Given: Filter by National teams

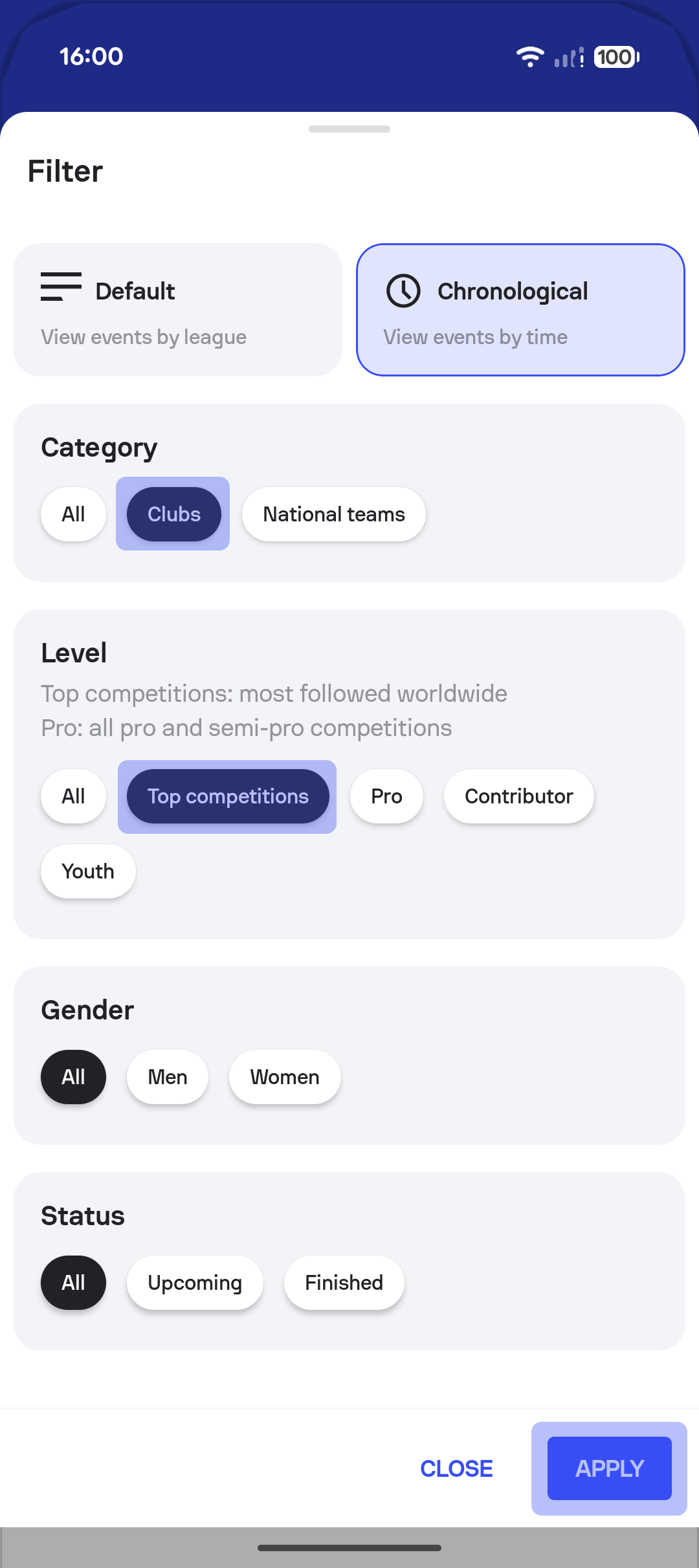Looking at the screenshot, I should (333, 514).
